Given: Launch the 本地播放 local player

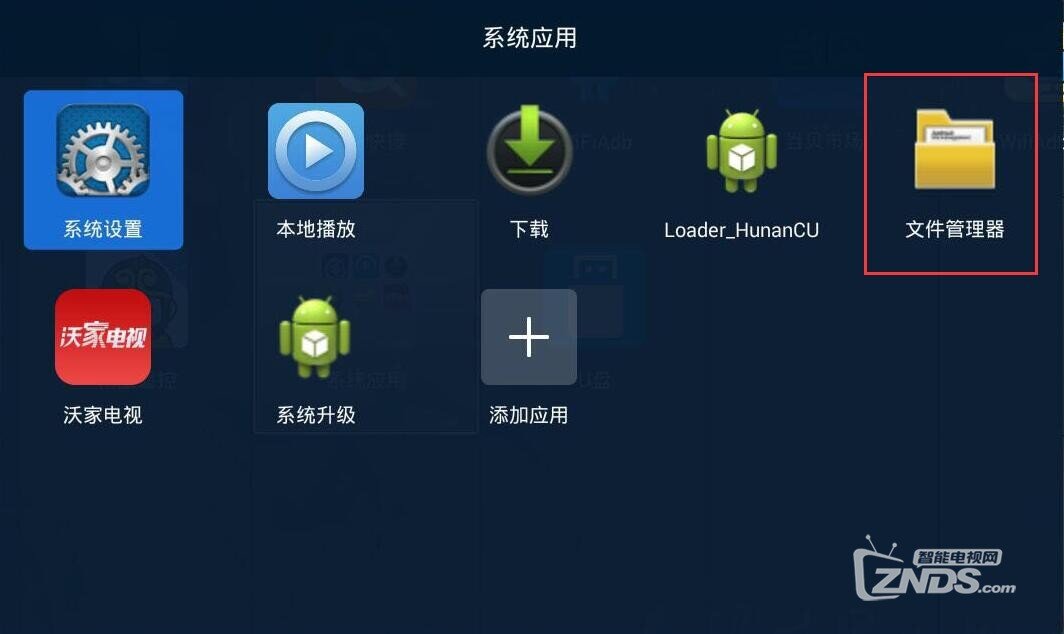Looking at the screenshot, I should [315, 152].
